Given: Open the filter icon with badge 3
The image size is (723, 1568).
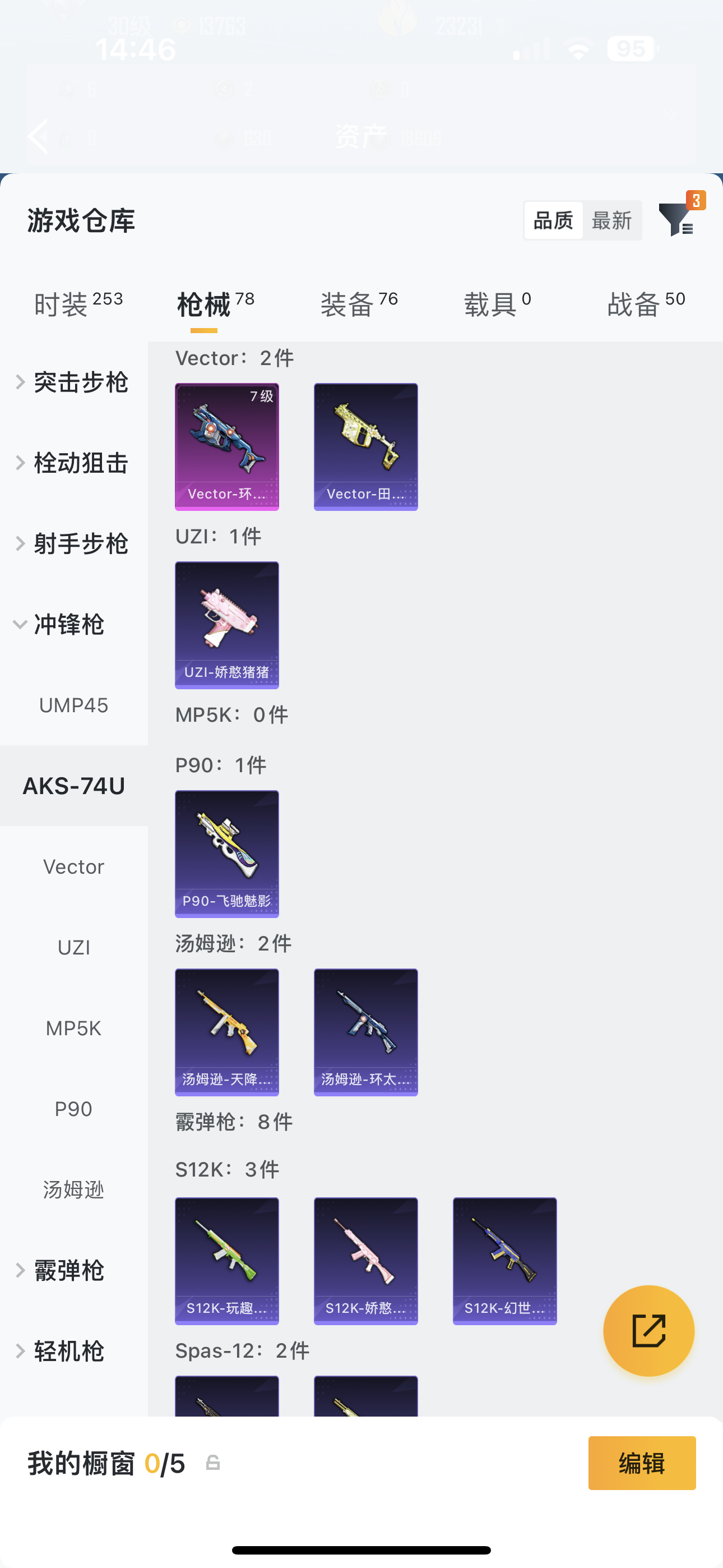Looking at the screenshot, I should [678, 220].
